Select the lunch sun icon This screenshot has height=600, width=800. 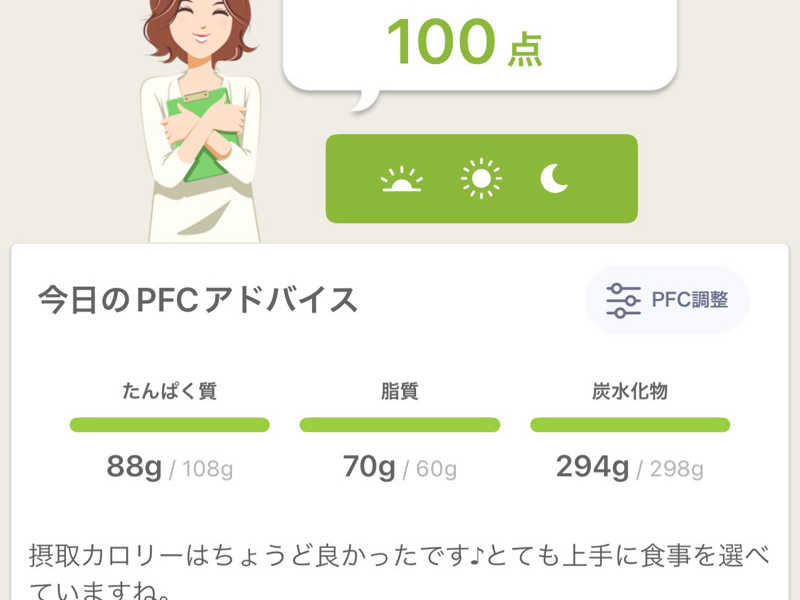coord(481,179)
